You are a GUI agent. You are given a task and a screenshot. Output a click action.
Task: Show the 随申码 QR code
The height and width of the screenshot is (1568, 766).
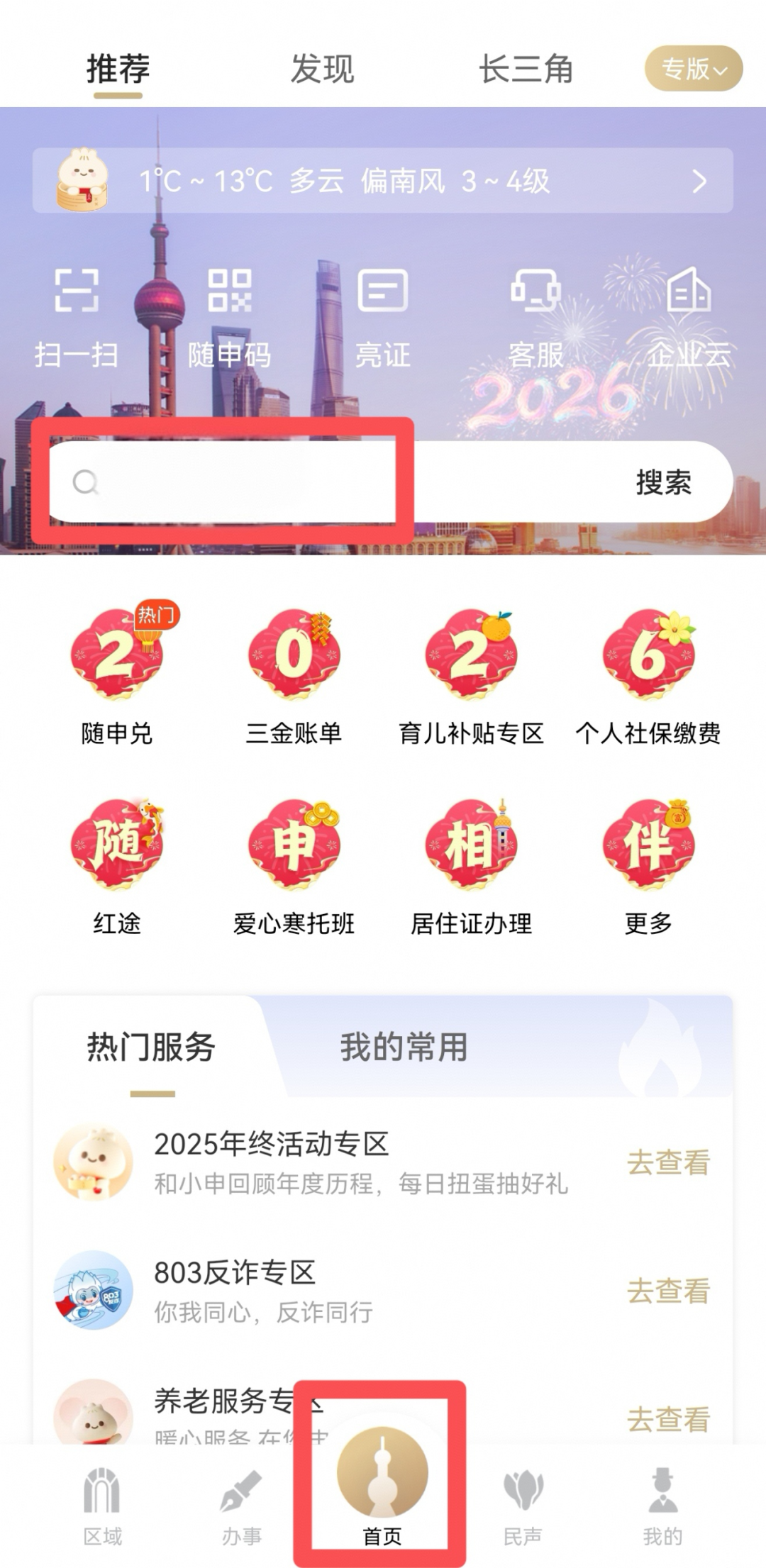pos(229,317)
